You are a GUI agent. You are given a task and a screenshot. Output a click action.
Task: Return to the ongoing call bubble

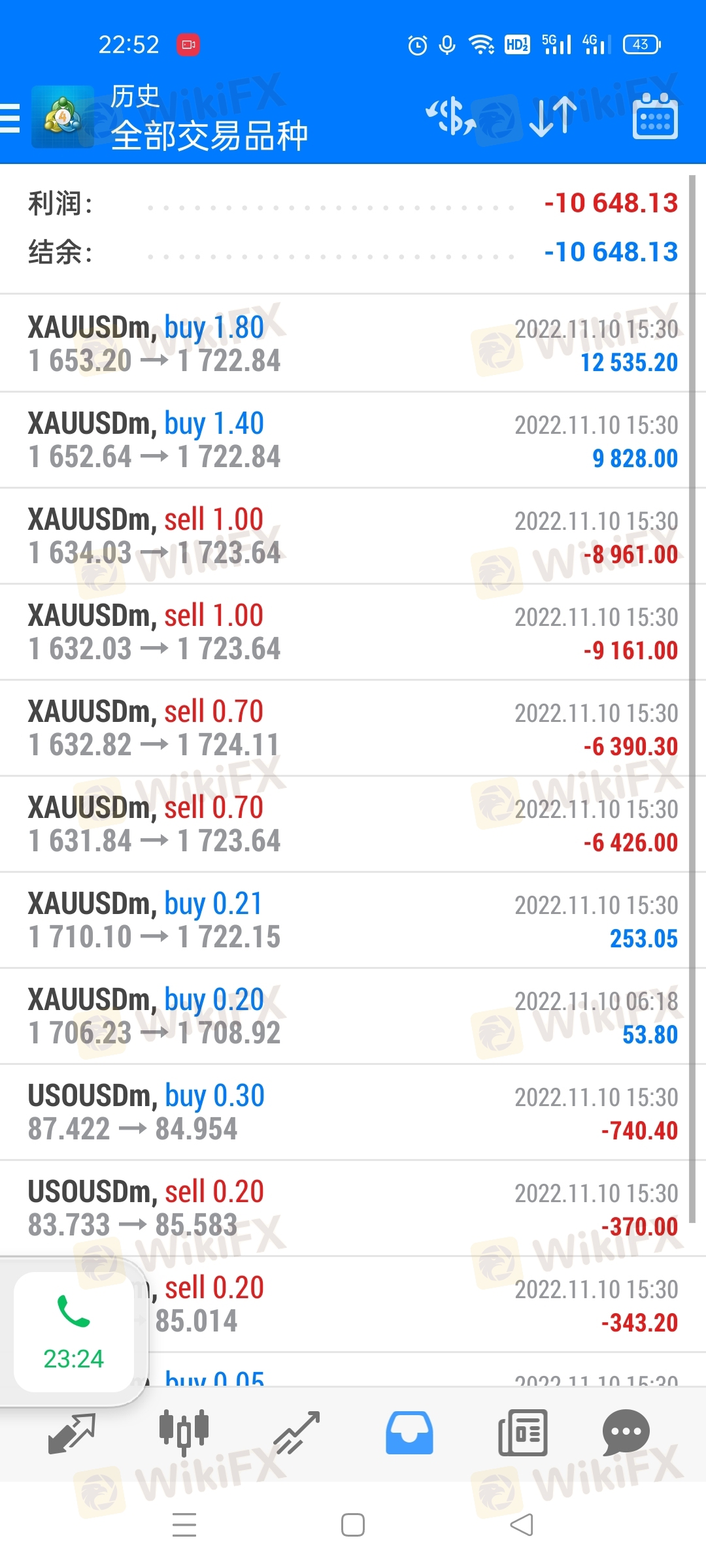pyautogui.click(x=73, y=1332)
